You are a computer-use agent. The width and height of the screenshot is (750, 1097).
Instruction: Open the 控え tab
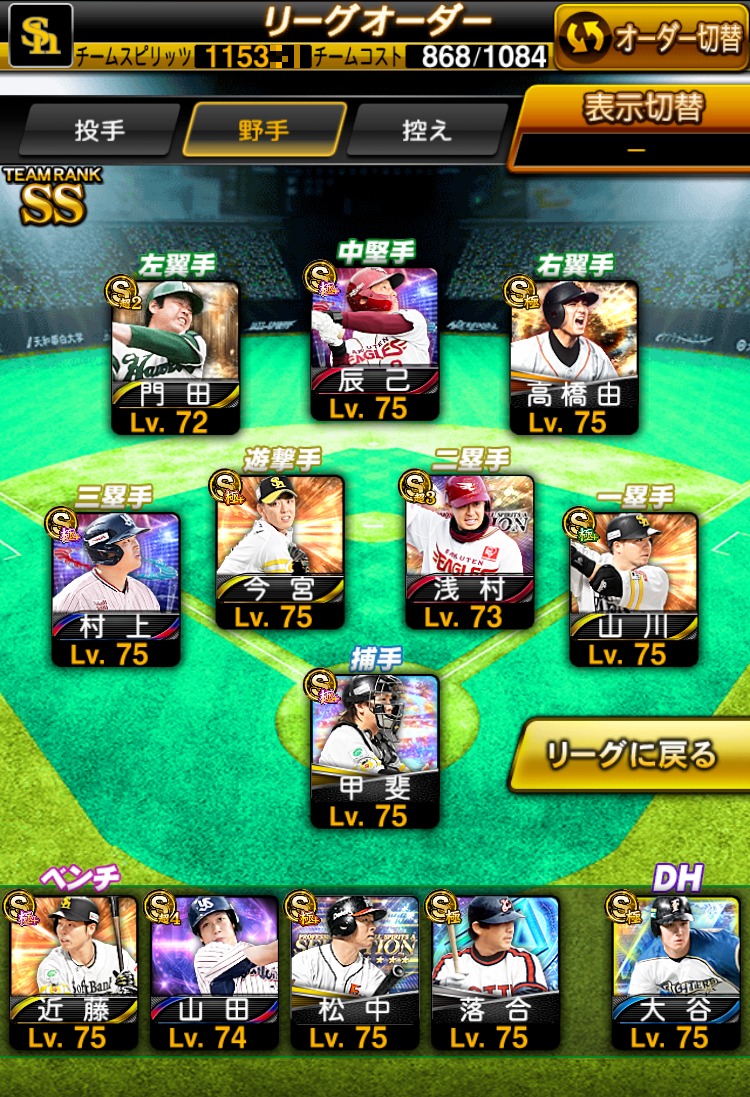coord(427,131)
